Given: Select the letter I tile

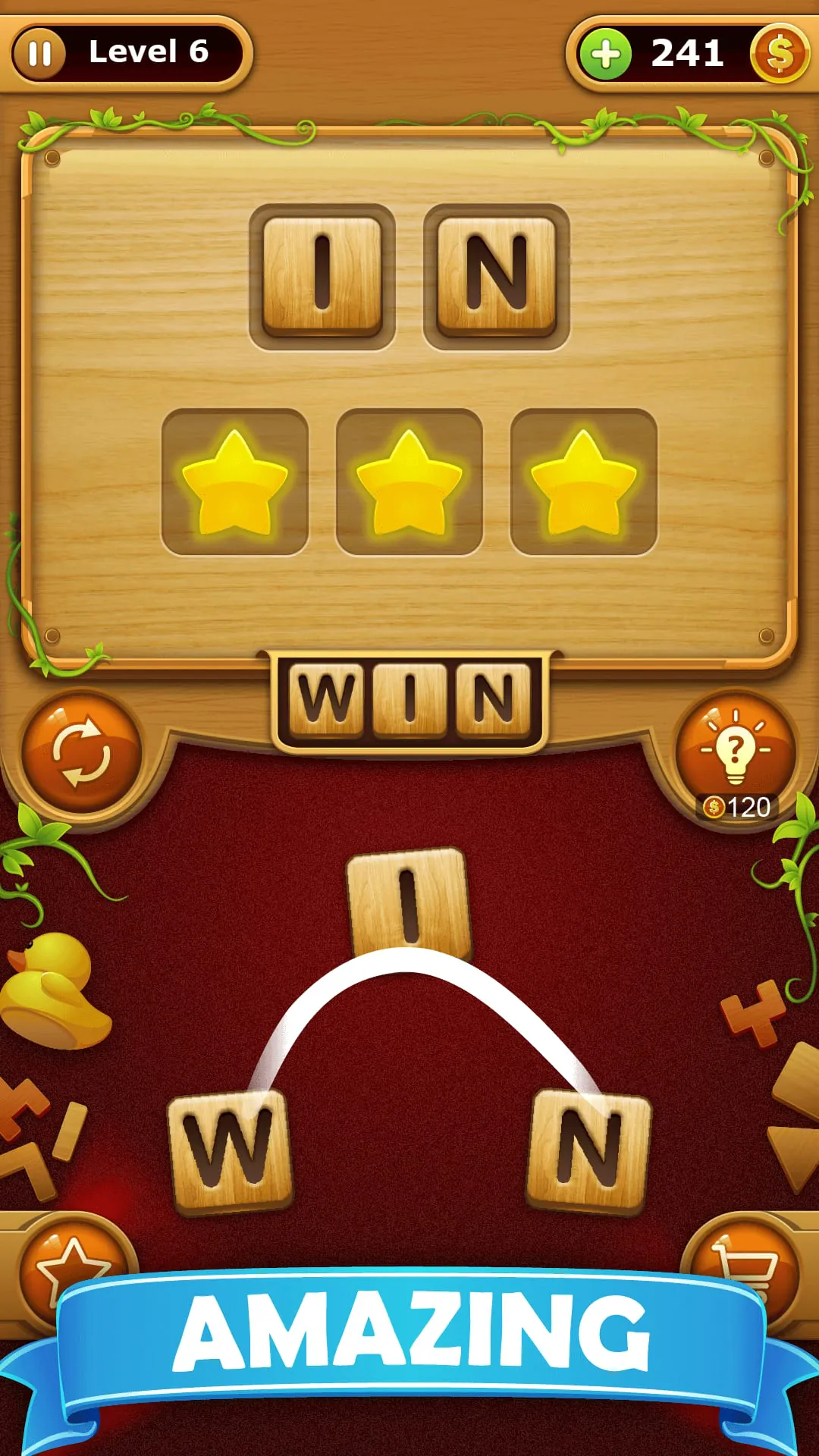Looking at the screenshot, I should click(408, 902).
